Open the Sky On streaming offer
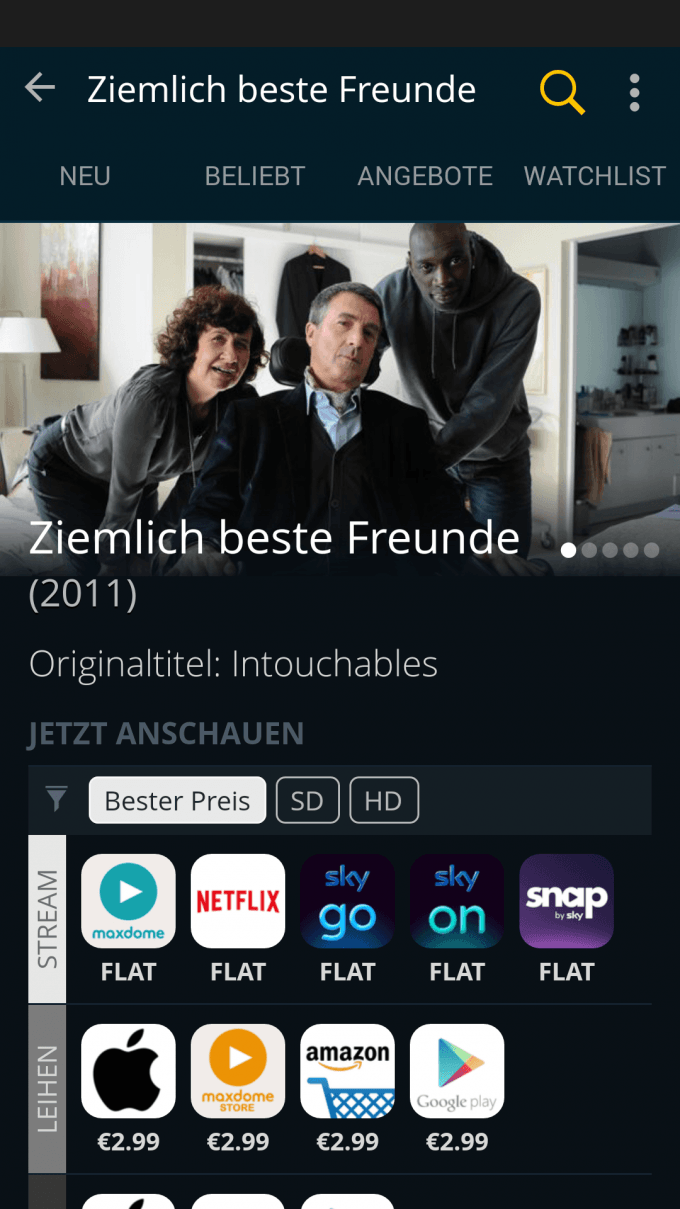The image size is (680, 1209). coord(457,901)
